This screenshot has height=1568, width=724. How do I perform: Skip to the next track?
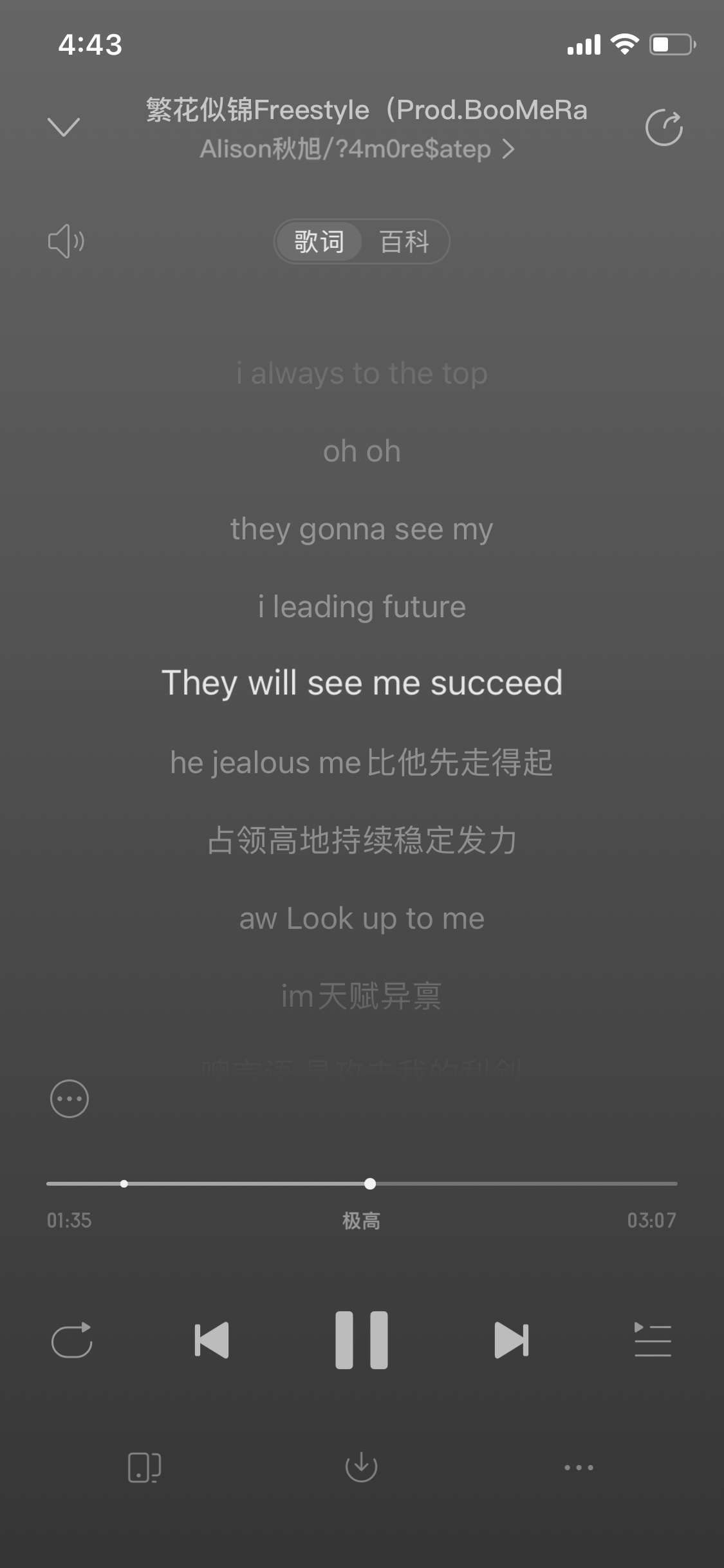[512, 1340]
